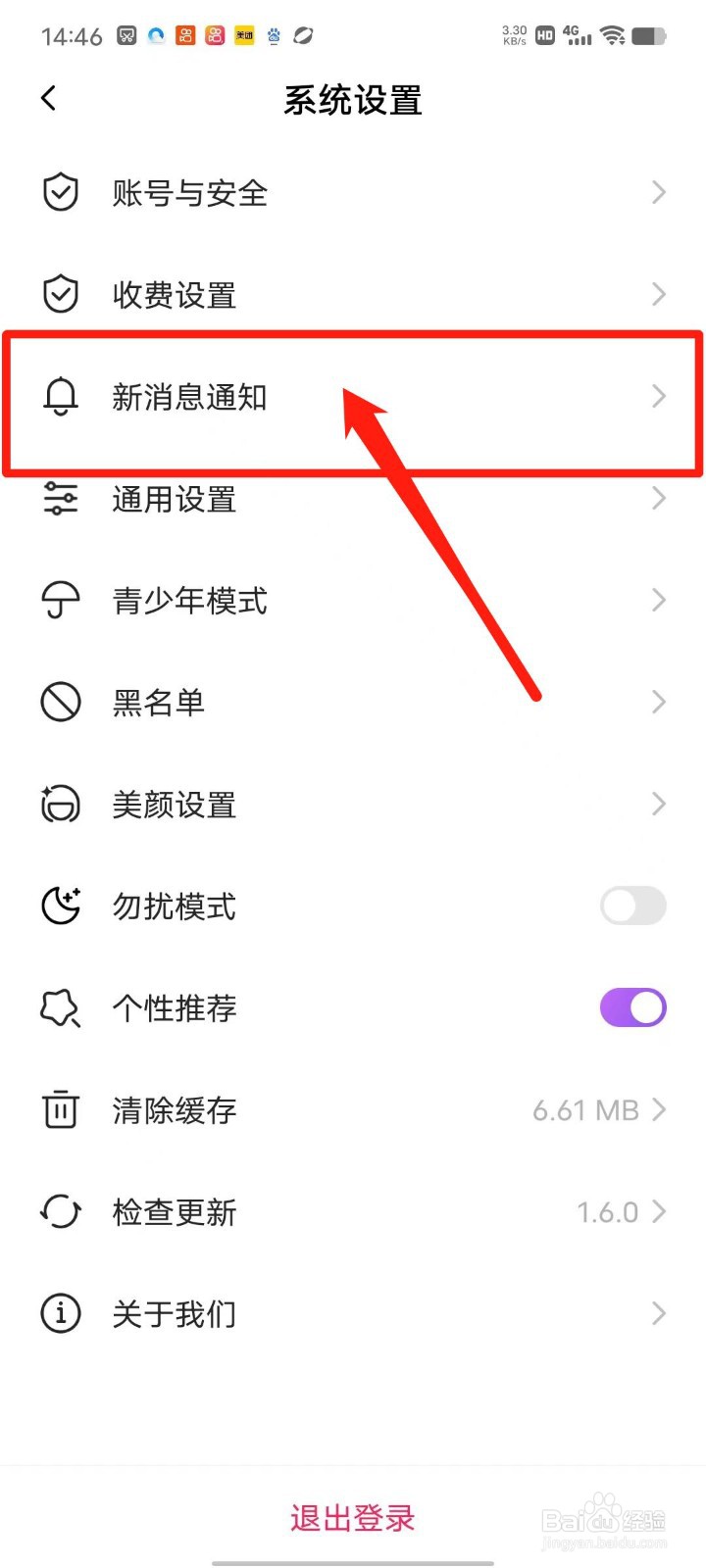Disable the 个性推荐 switch
This screenshot has width=706, height=1568.
[632, 1007]
